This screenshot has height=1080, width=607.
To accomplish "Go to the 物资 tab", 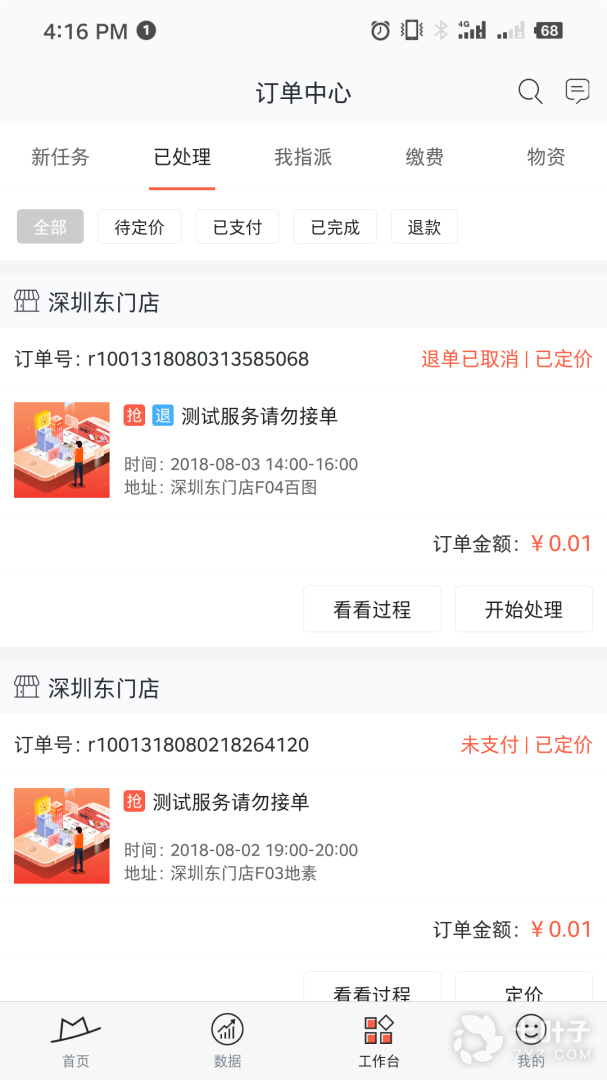I will 546,157.
